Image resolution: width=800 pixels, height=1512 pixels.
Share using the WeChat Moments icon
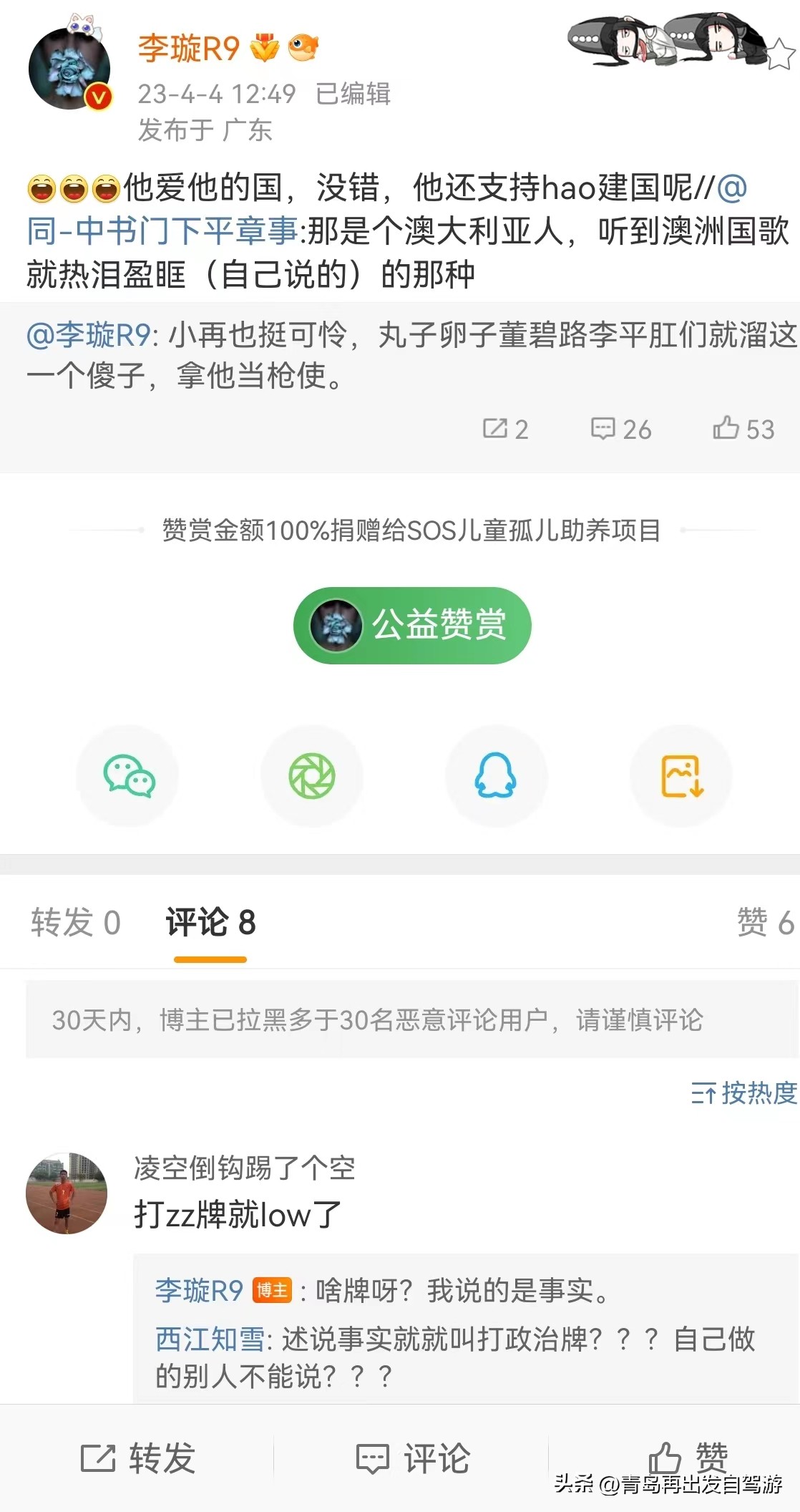point(311,775)
